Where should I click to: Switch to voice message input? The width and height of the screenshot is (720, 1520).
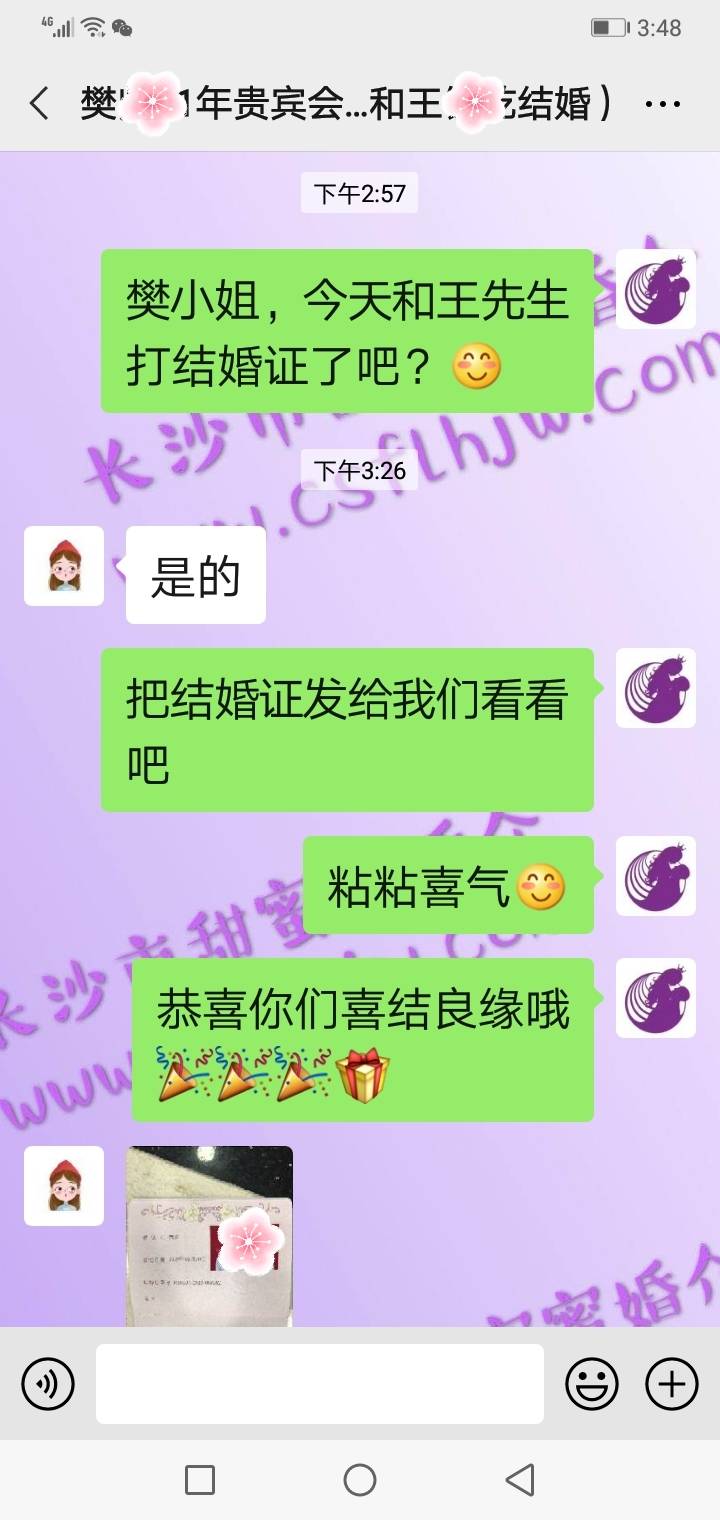48,1384
